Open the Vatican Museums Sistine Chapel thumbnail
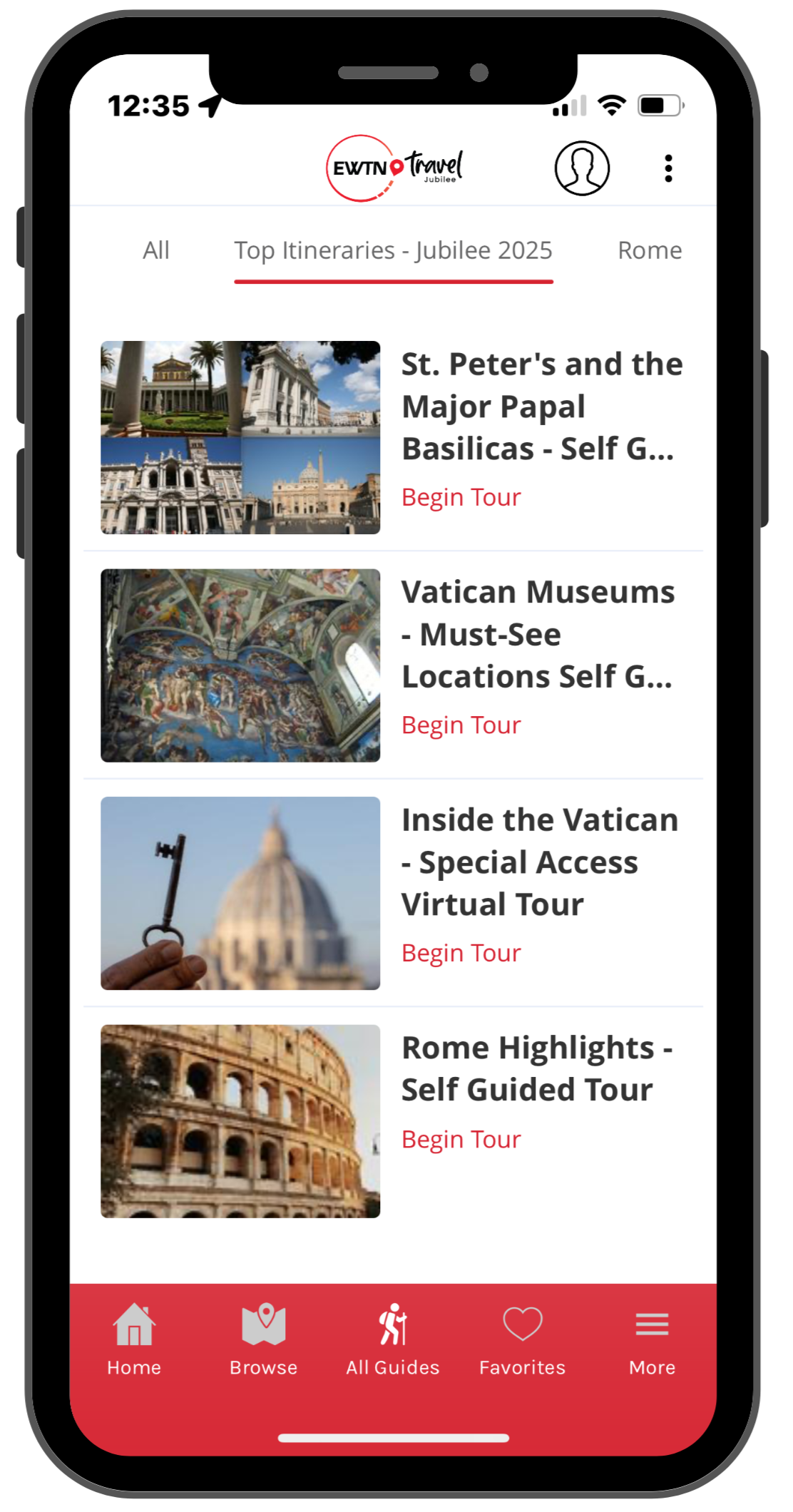The image size is (793, 1512). (240, 665)
